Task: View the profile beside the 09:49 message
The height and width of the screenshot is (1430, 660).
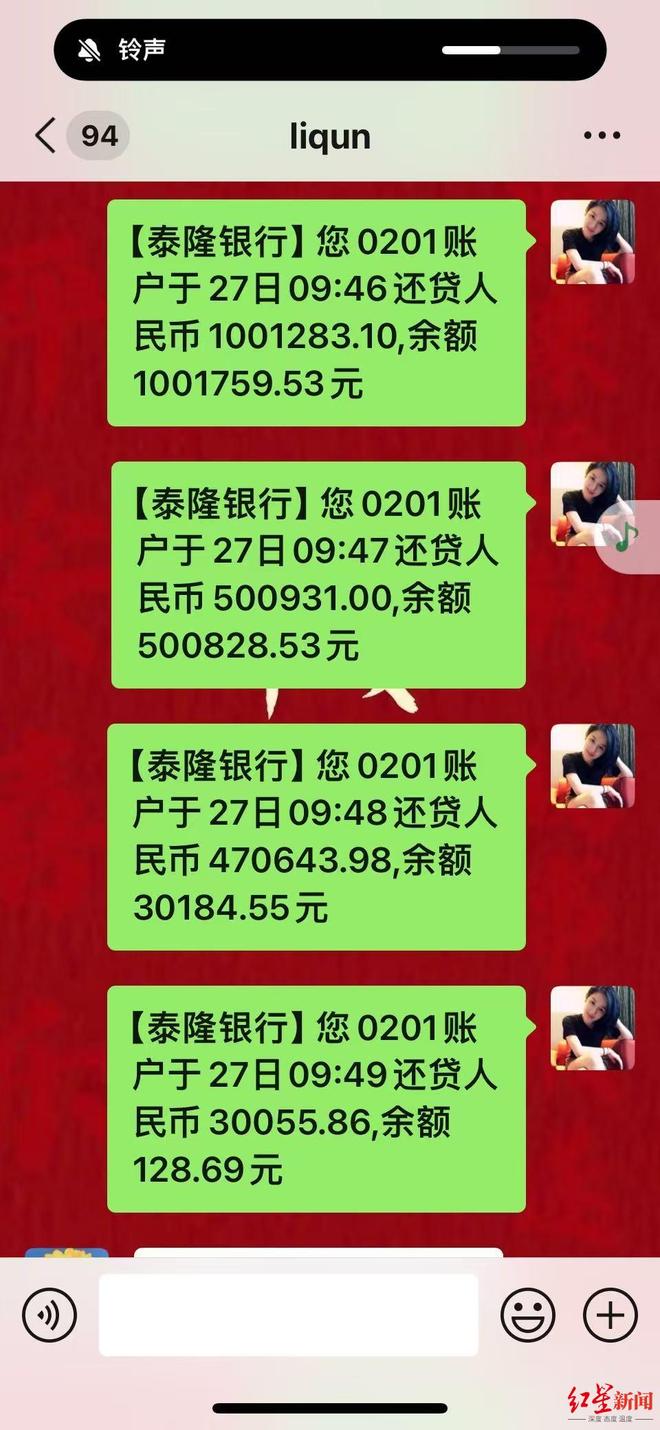Action: click(592, 1028)
